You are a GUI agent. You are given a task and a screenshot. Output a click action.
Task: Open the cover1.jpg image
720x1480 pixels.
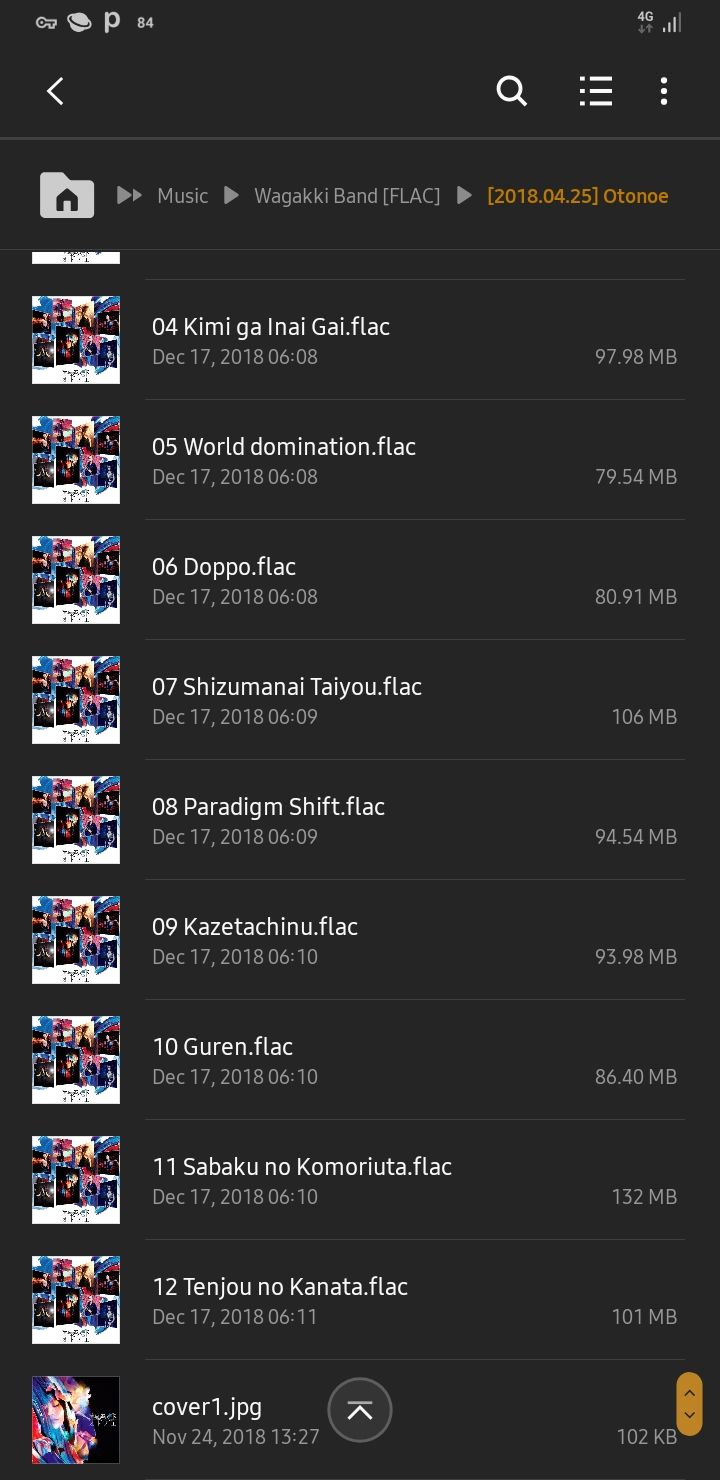pyautogui.click(x=207, y=1407)
